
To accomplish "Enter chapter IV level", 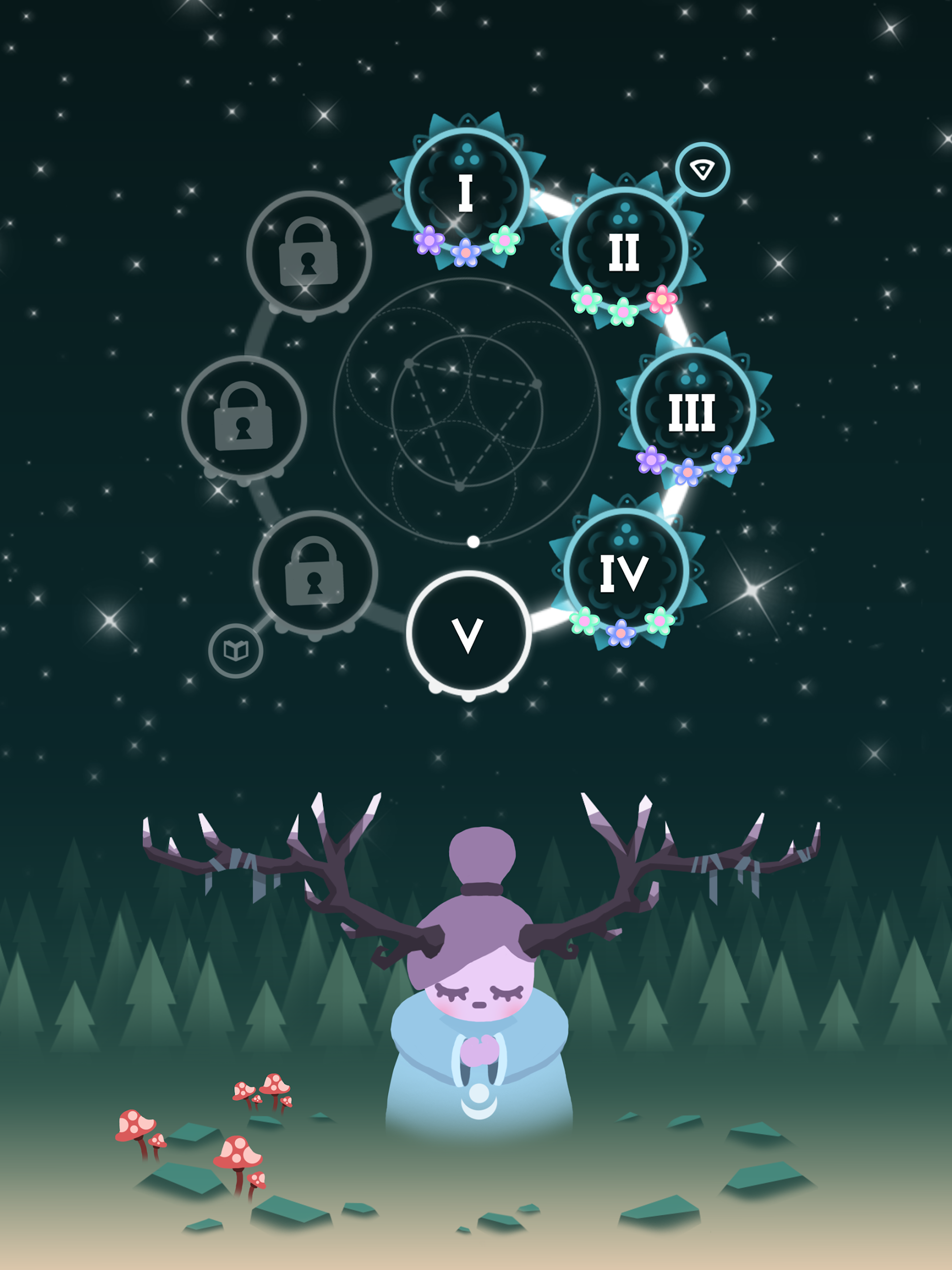I will point(625,573).
